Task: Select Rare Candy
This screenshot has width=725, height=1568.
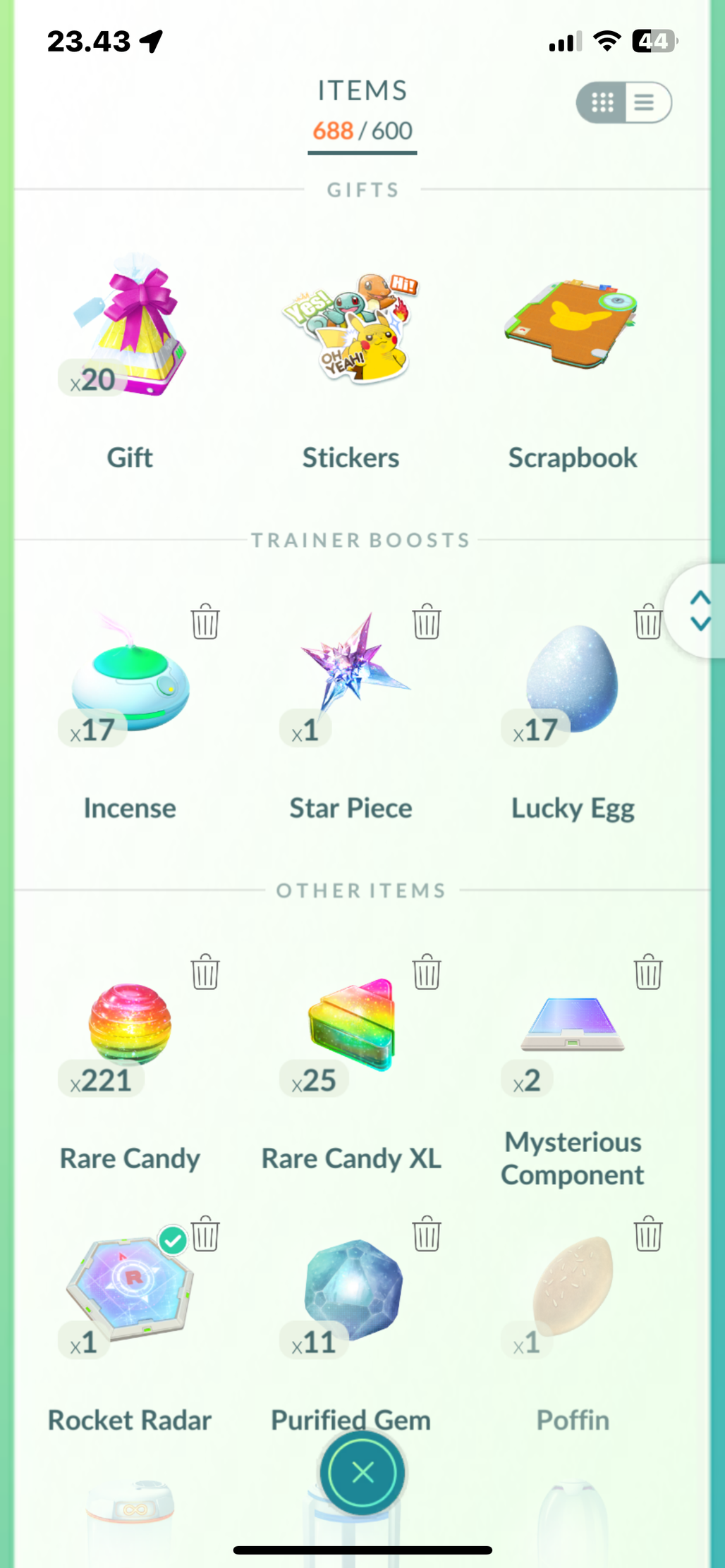Action: point(130,1026)
